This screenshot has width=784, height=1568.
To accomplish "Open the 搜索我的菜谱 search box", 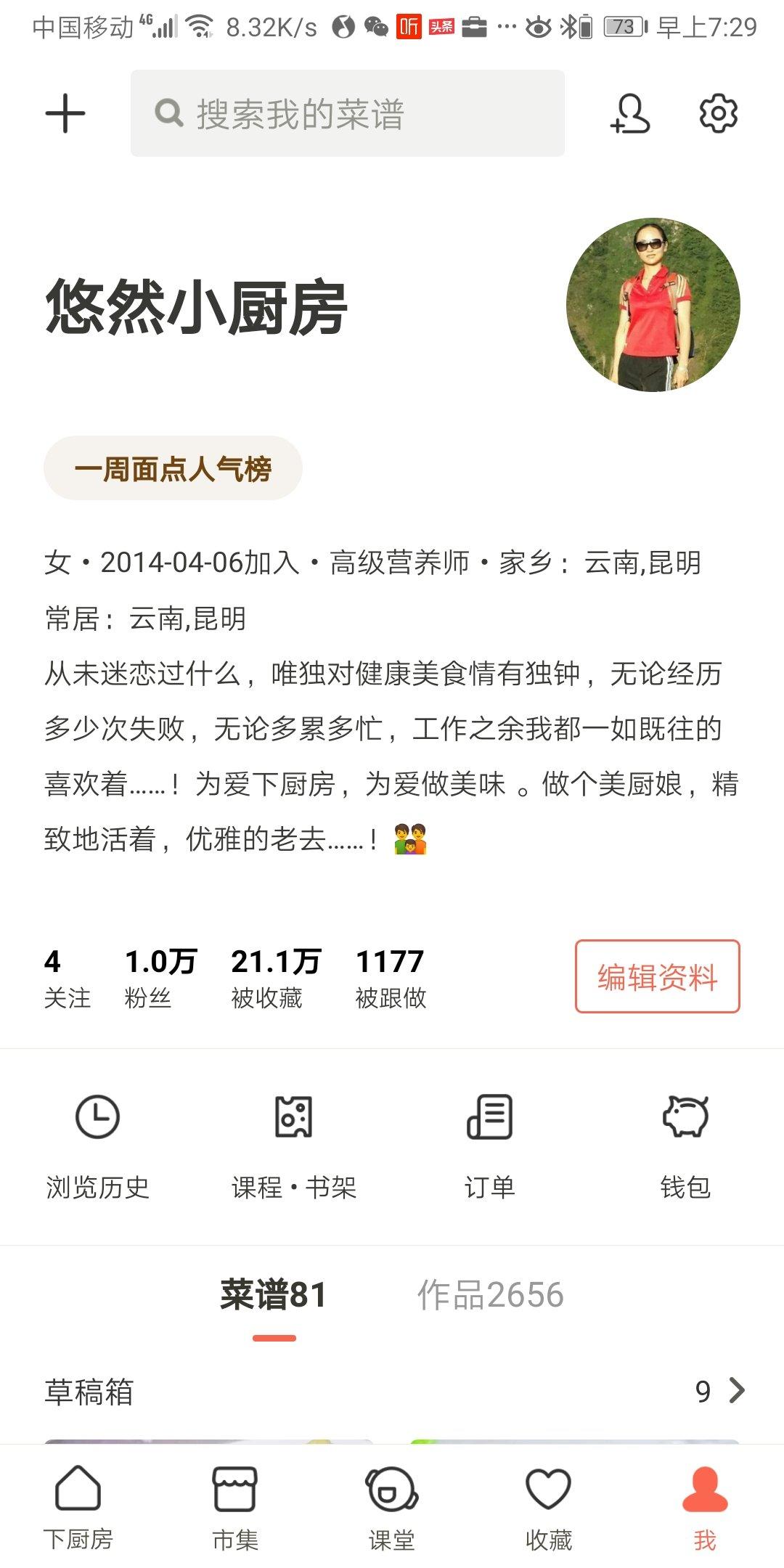I will (348, 113).
